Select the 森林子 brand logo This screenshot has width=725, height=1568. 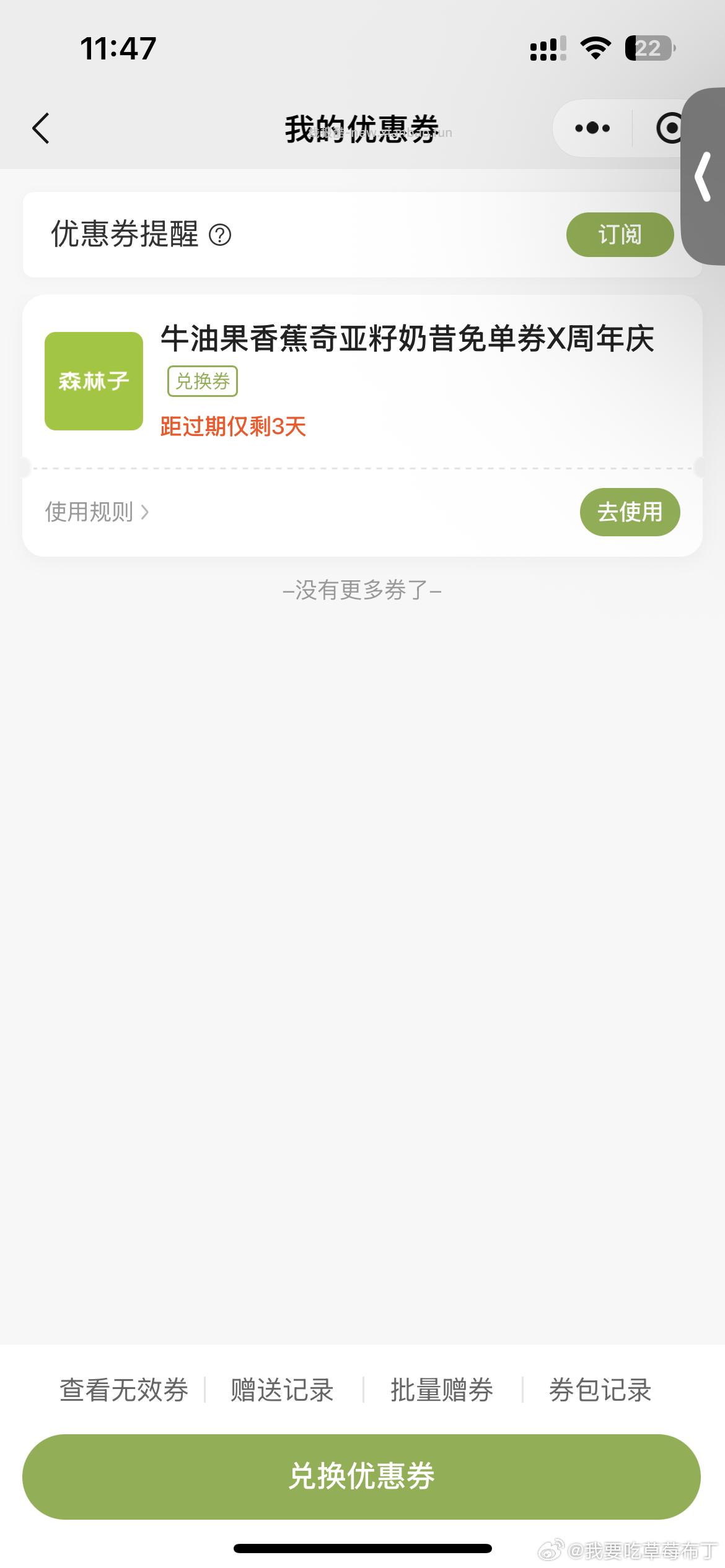coord(93,380)
